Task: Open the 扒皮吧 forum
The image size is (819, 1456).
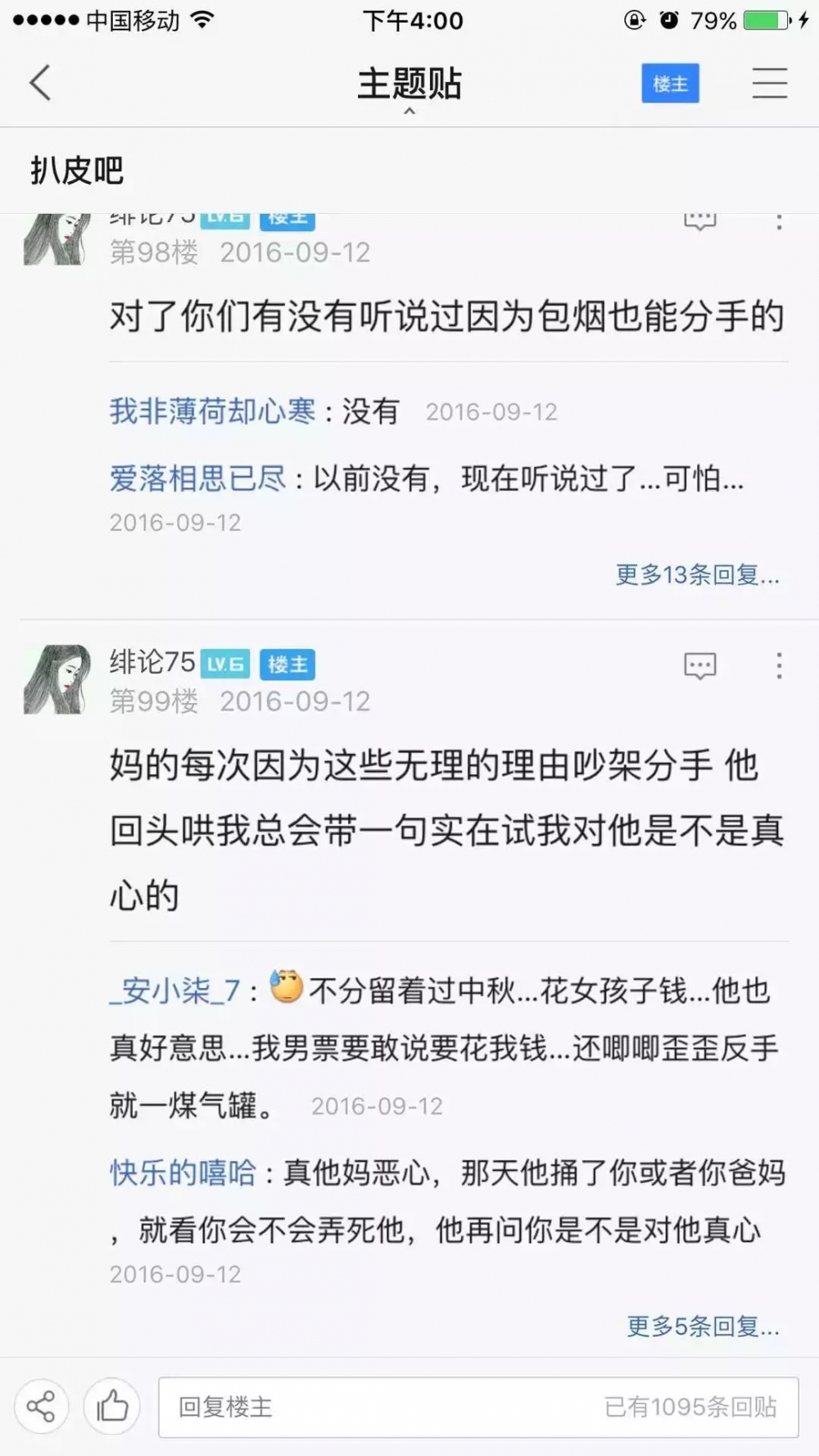Action: (77, 170)
